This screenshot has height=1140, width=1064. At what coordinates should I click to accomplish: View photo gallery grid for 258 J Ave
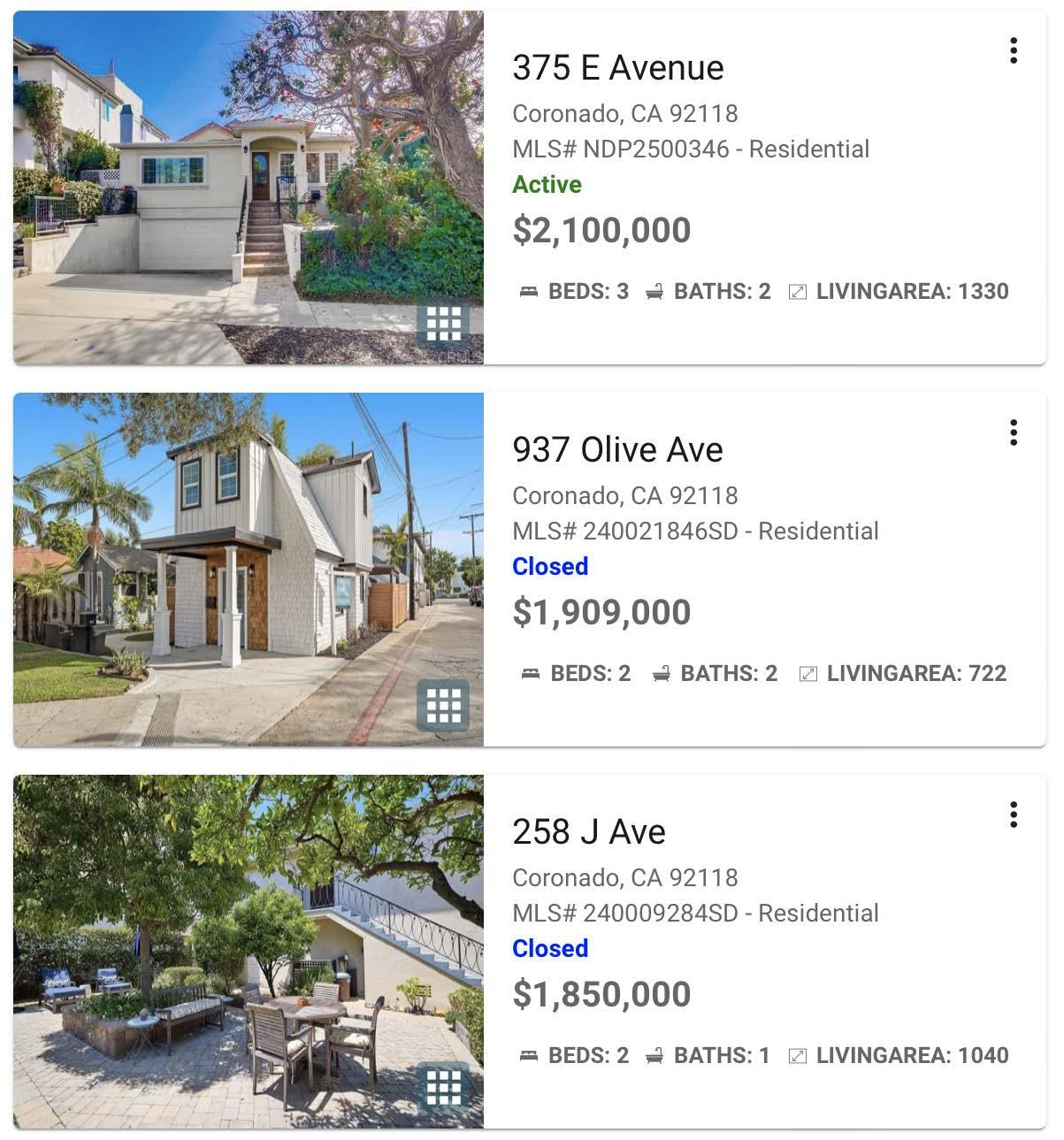(444, 1088)
